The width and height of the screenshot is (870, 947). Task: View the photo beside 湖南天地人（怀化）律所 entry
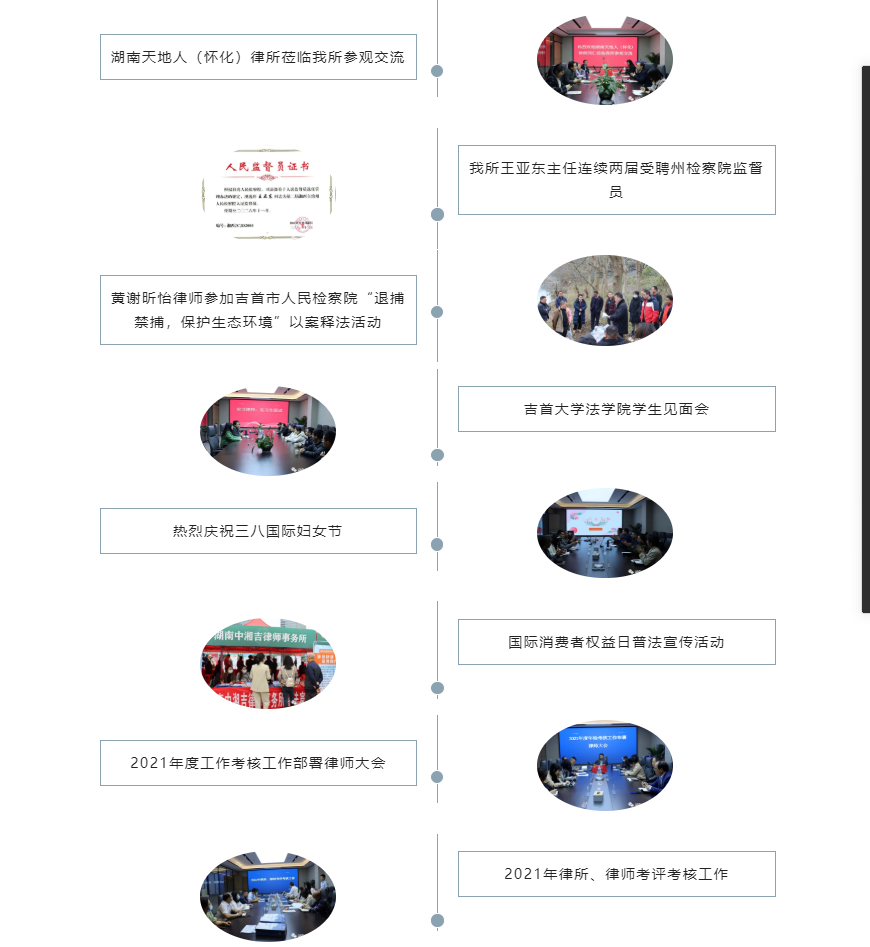(x=605, y=60)
